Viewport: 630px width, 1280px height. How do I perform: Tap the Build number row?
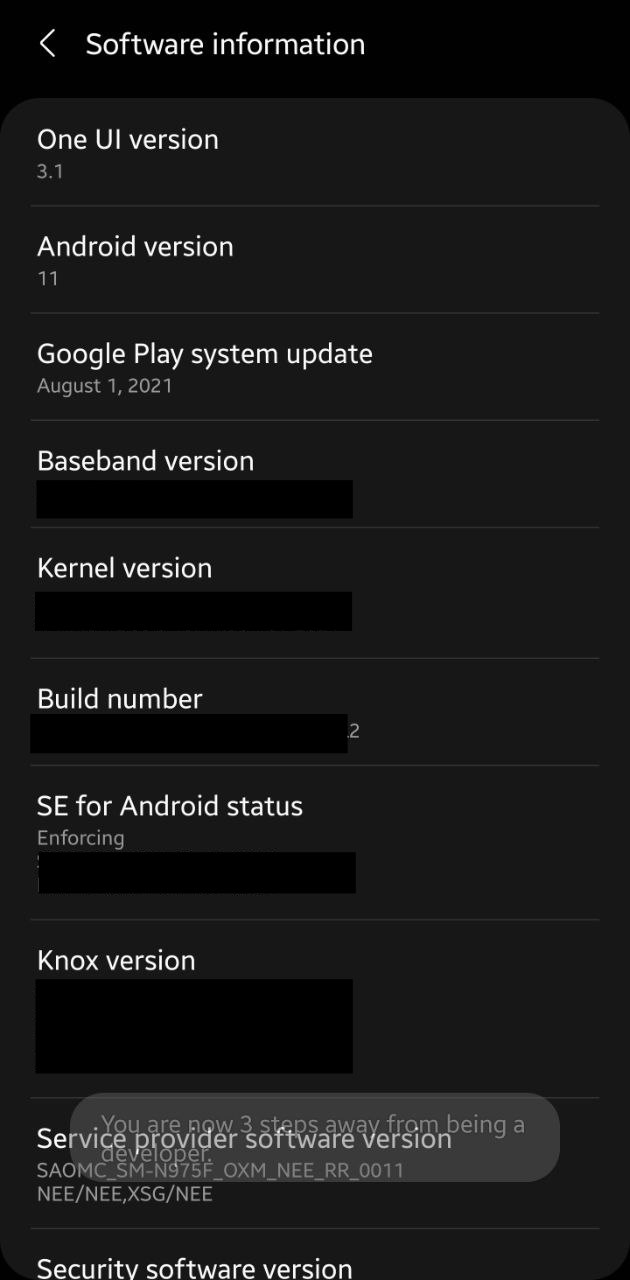315,712
